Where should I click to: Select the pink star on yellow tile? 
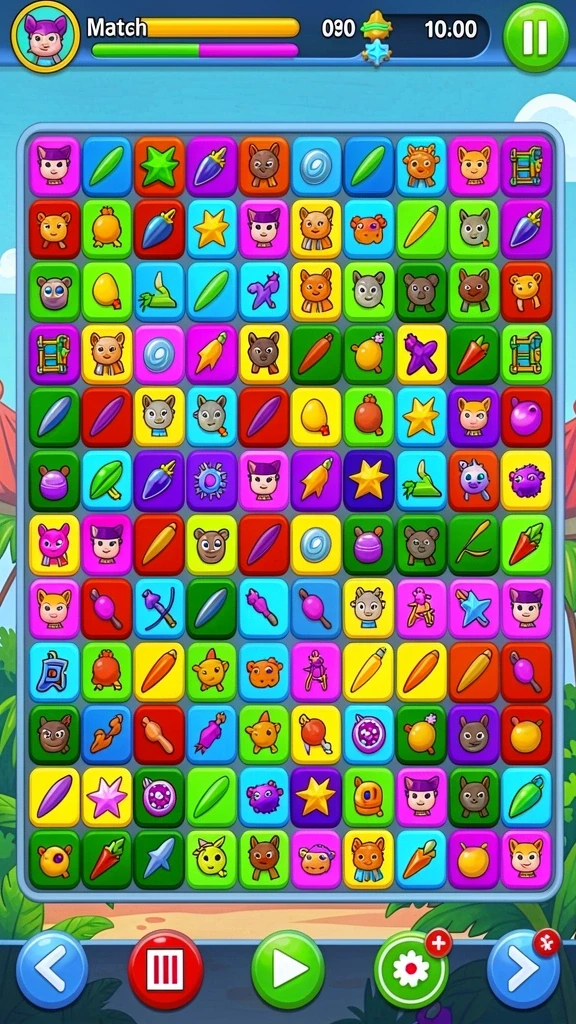click(107, 797)
